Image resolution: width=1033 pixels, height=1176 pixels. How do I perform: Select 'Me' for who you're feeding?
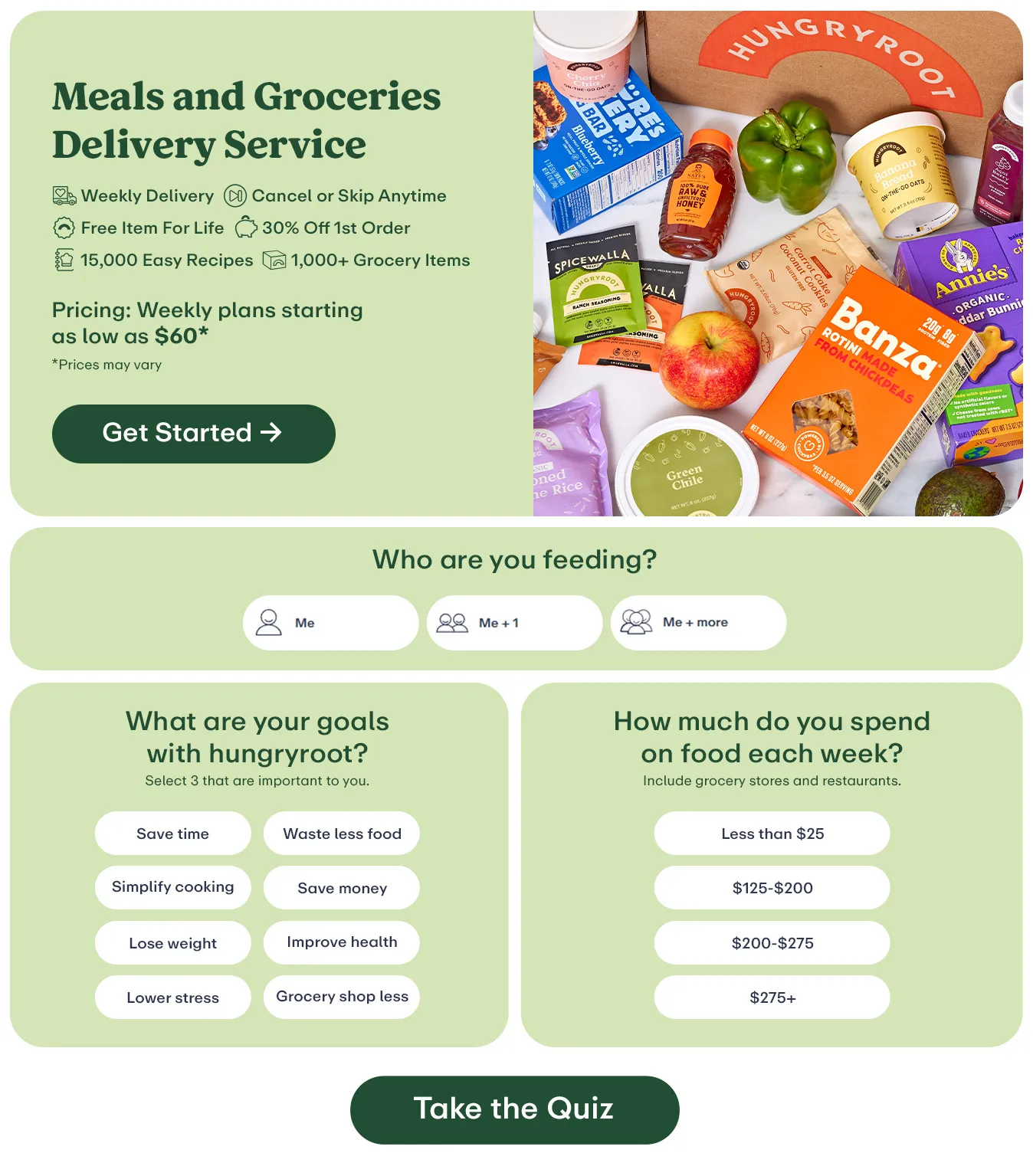point(330,623)
